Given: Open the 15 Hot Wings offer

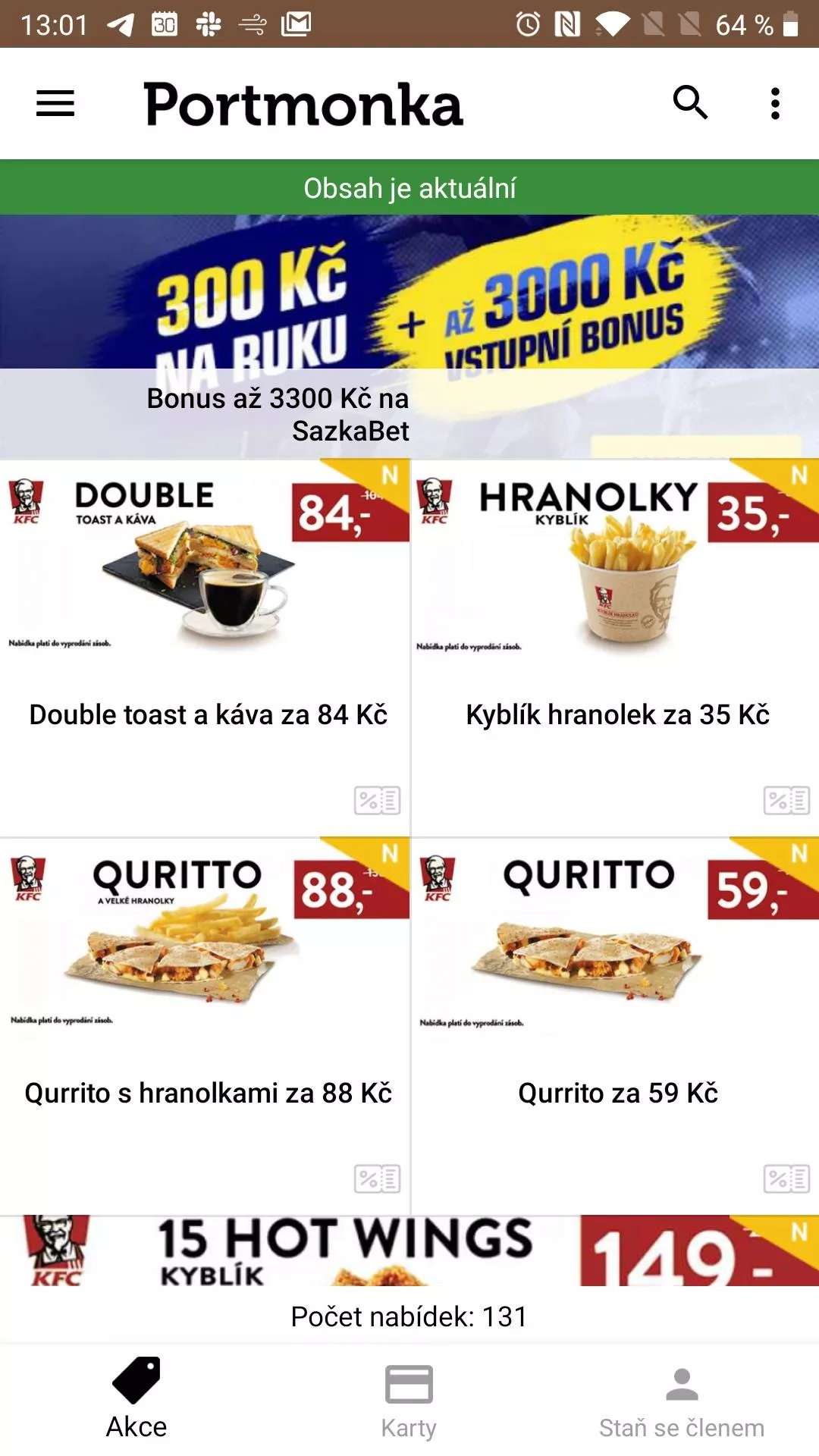Looking at the screenshot, I should (409, 1251).
